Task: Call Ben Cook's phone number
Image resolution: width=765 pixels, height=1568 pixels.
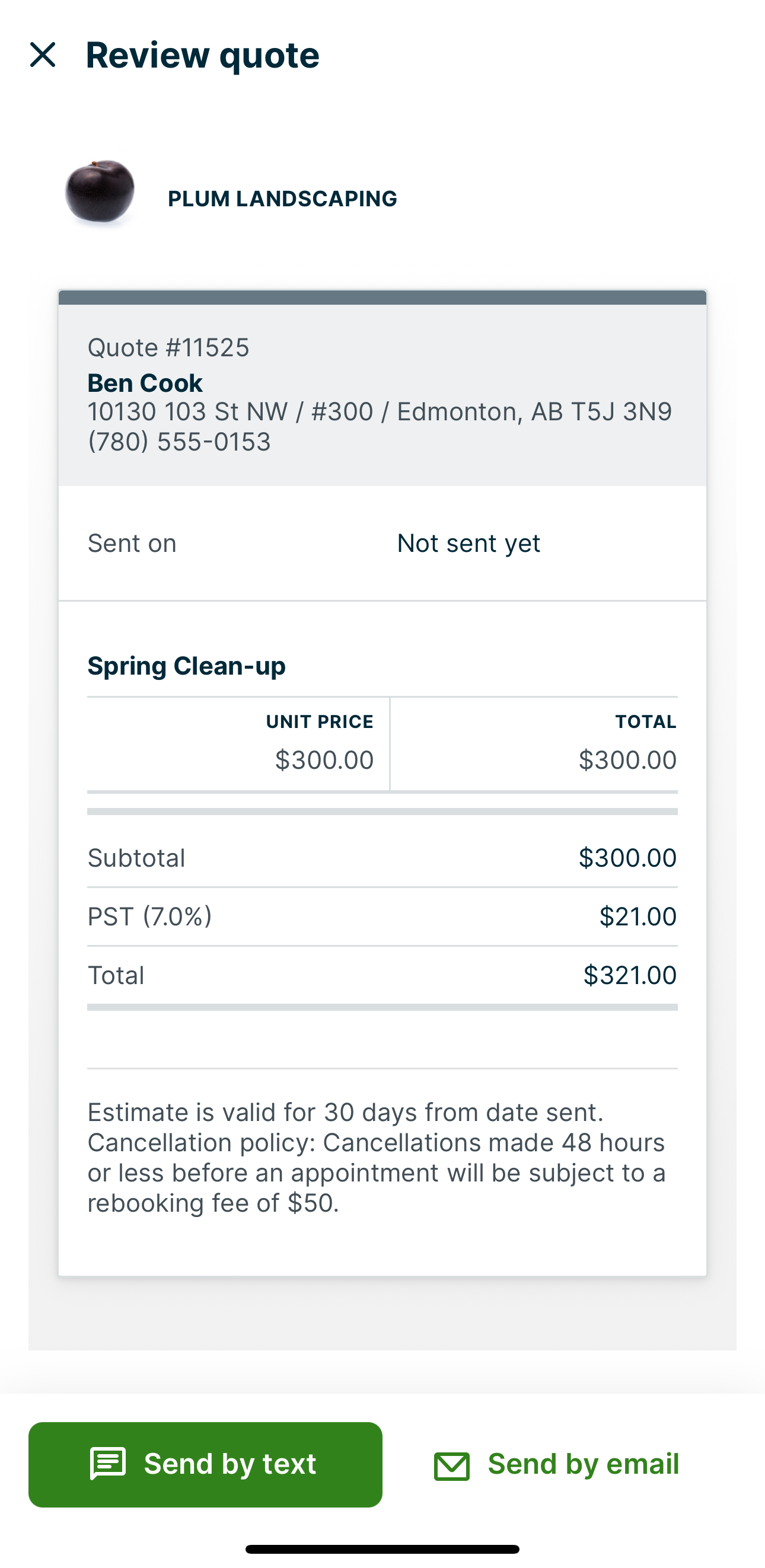Action: (179, 442)
